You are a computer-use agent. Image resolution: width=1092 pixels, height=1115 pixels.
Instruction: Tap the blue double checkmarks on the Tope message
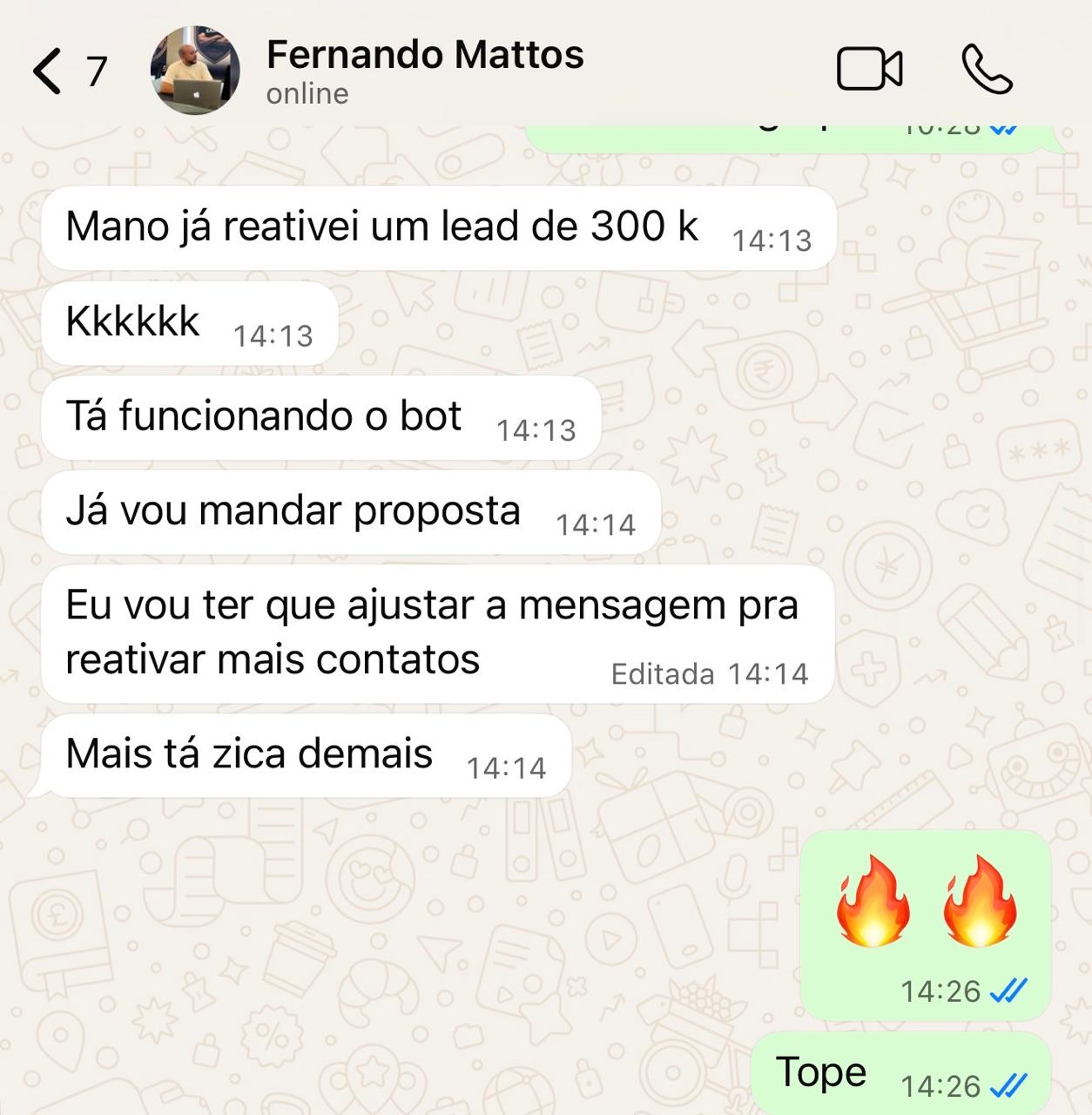[x=1006, y=1085]
